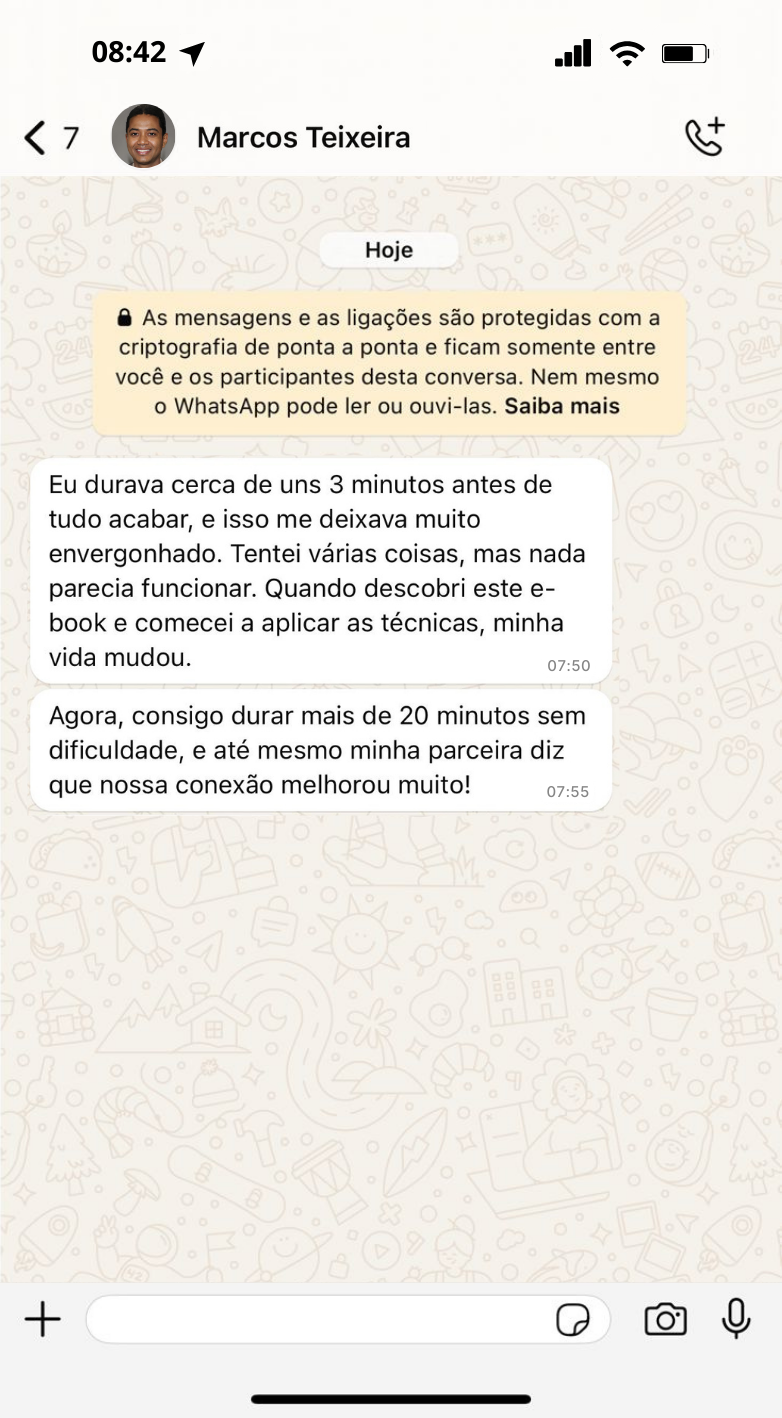Open the attachment plus menu
Viewport: 782px width, 1418px height.
(x=42, y=1320)
